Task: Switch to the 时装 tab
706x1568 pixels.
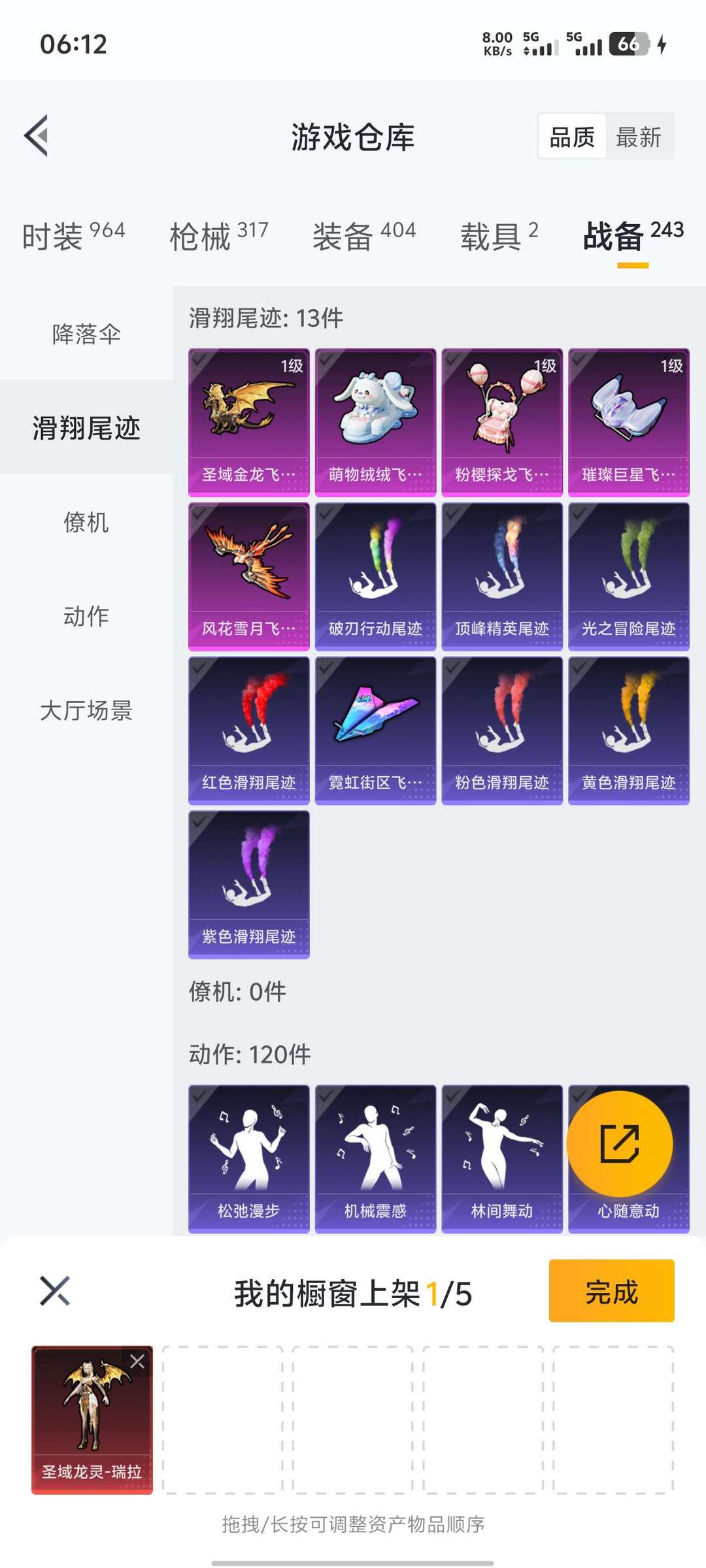Action: click(x=73, y=235)
